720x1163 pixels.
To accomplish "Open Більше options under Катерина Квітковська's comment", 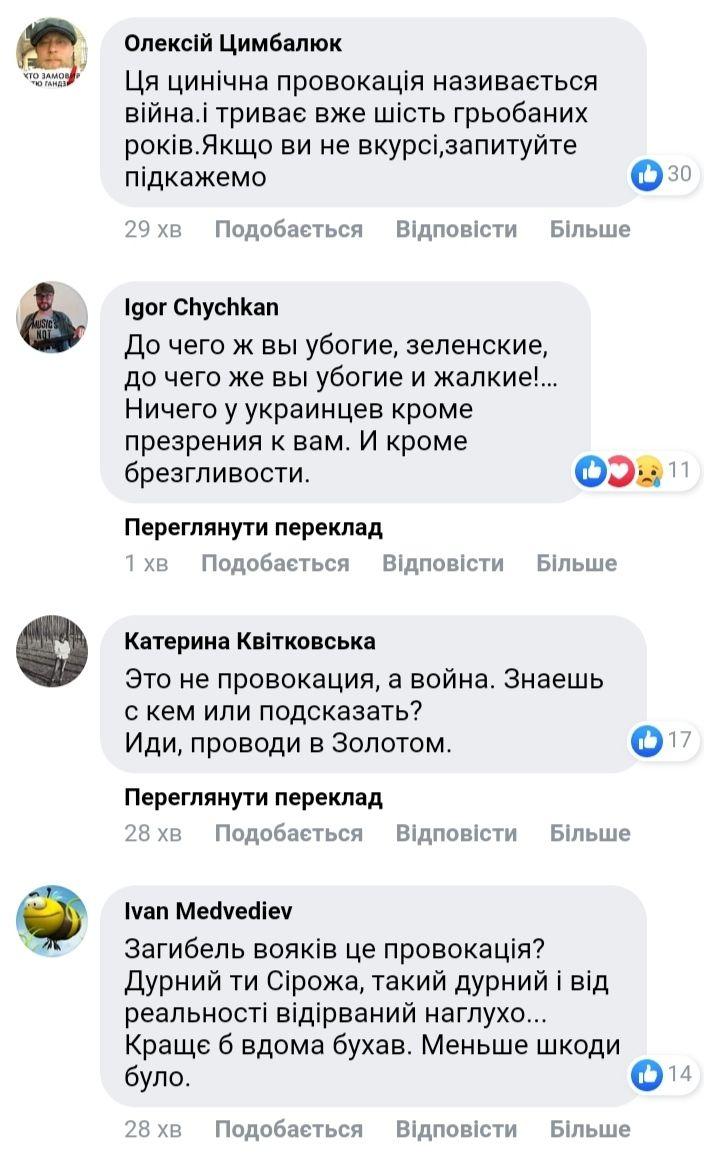I will (590, 833).
